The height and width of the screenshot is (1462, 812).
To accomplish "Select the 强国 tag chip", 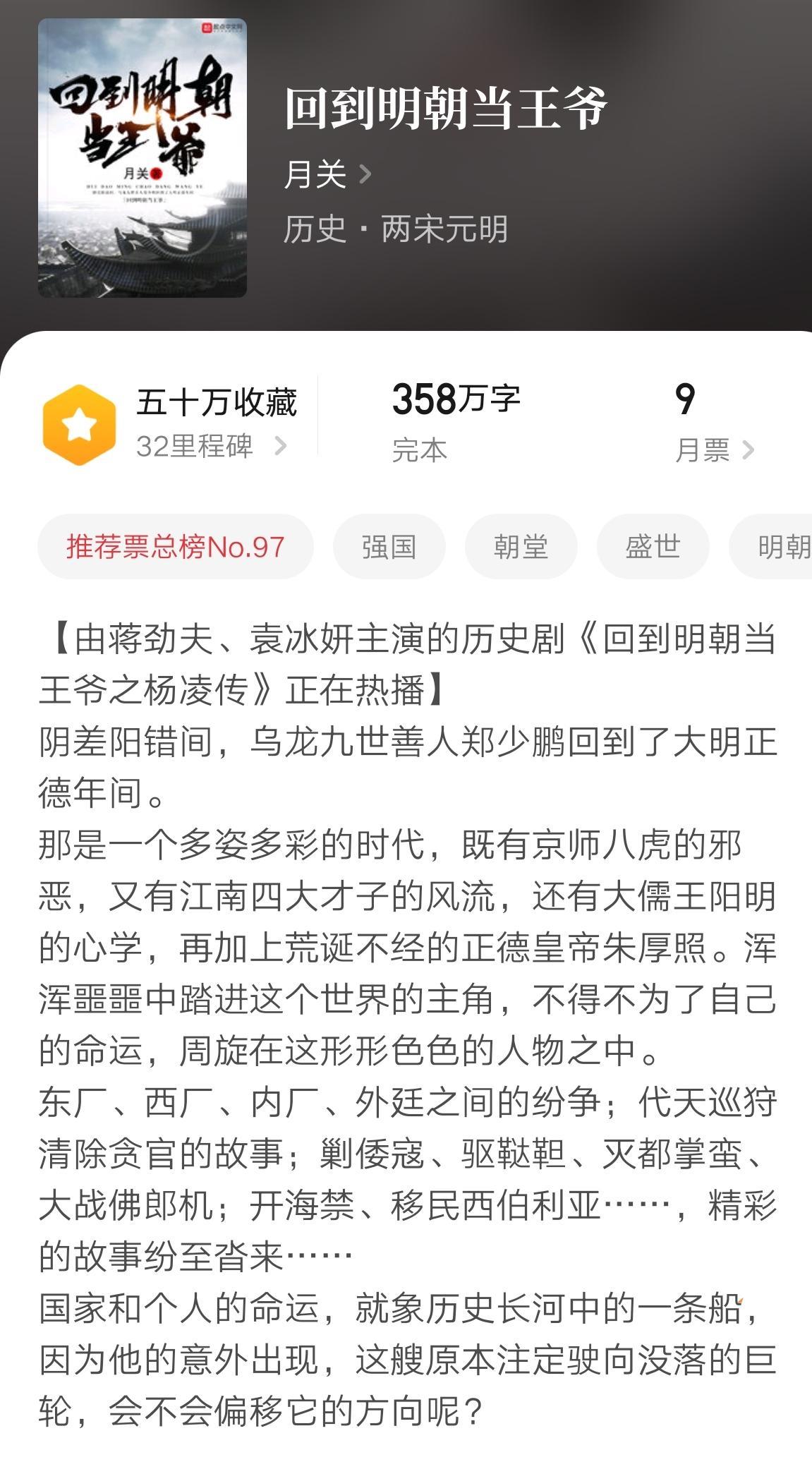I will tap(389, 547).
